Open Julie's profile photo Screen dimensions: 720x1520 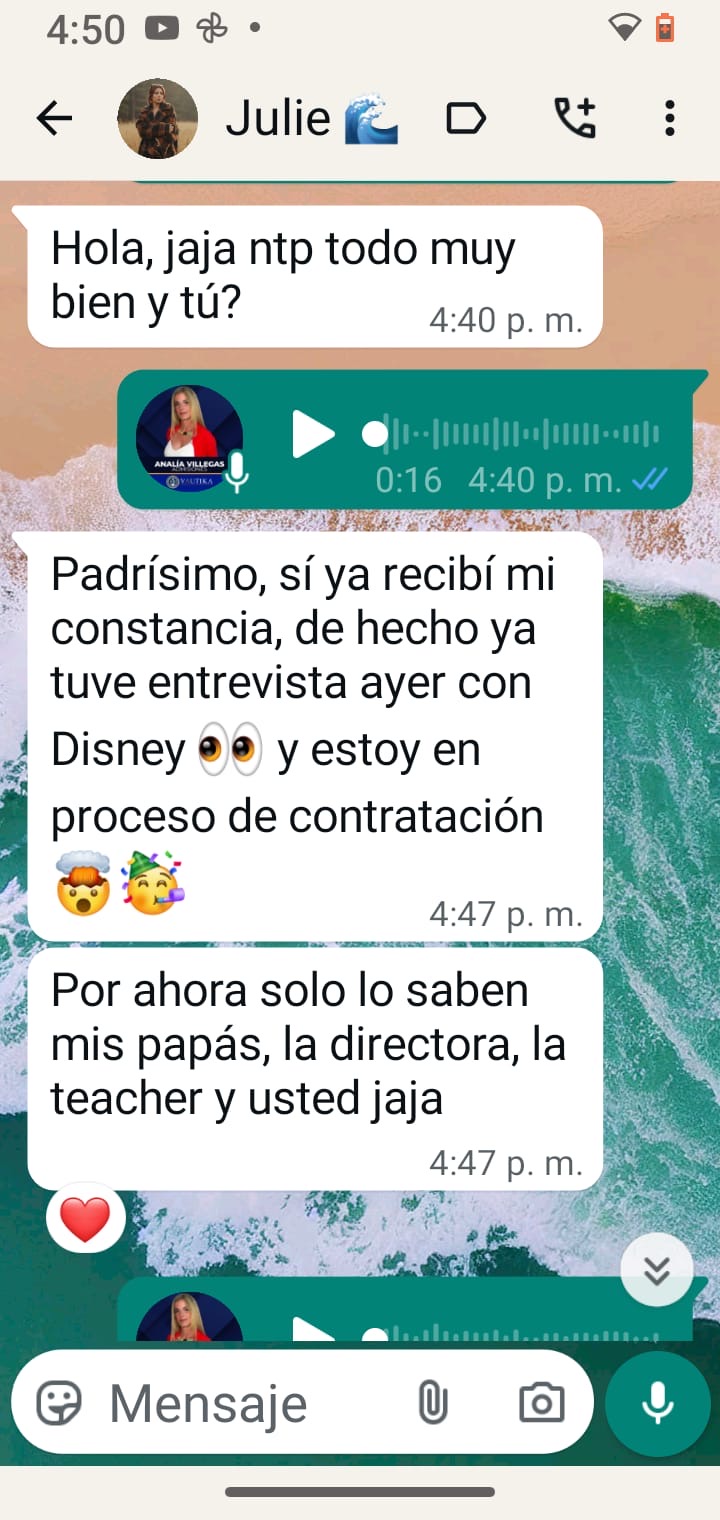[157, 119]
